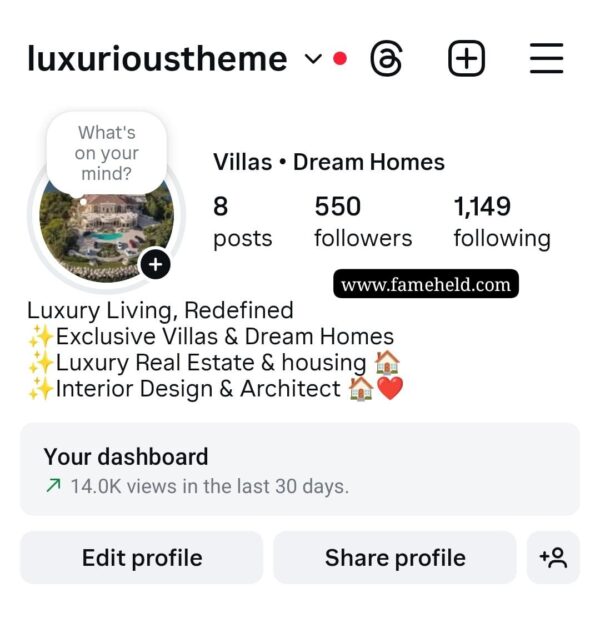Open the hamburger menu

pos(546,59)
